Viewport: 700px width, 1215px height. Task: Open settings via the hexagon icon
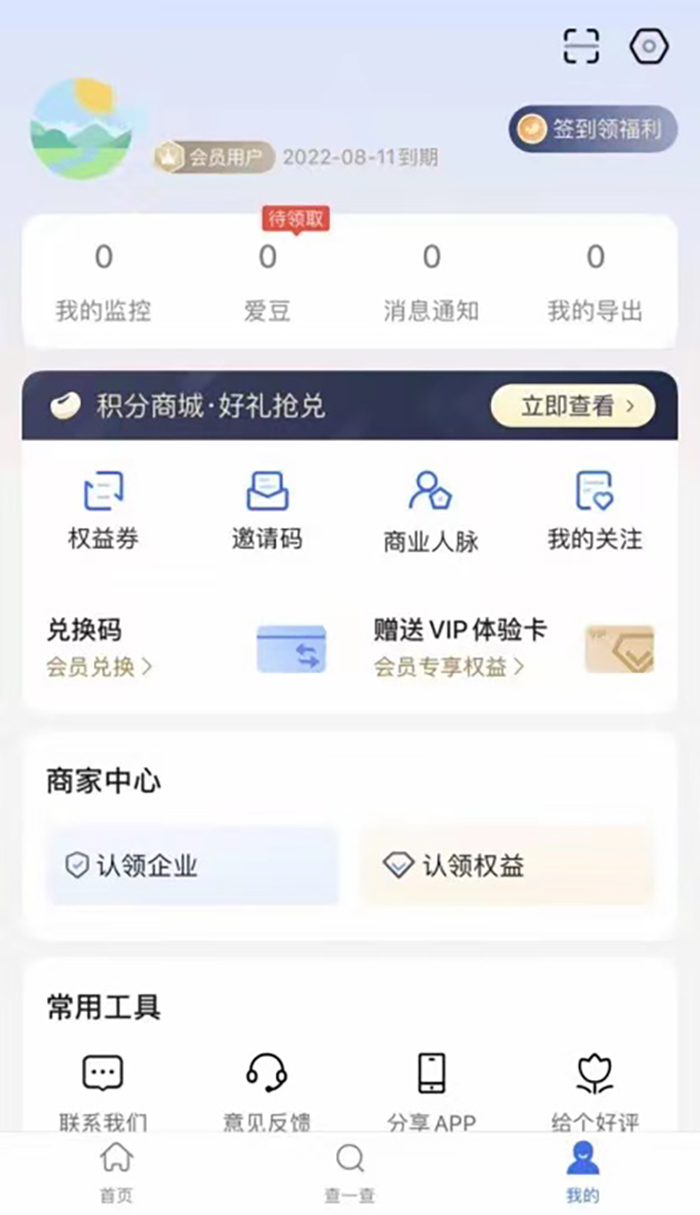tap(649, 46)
